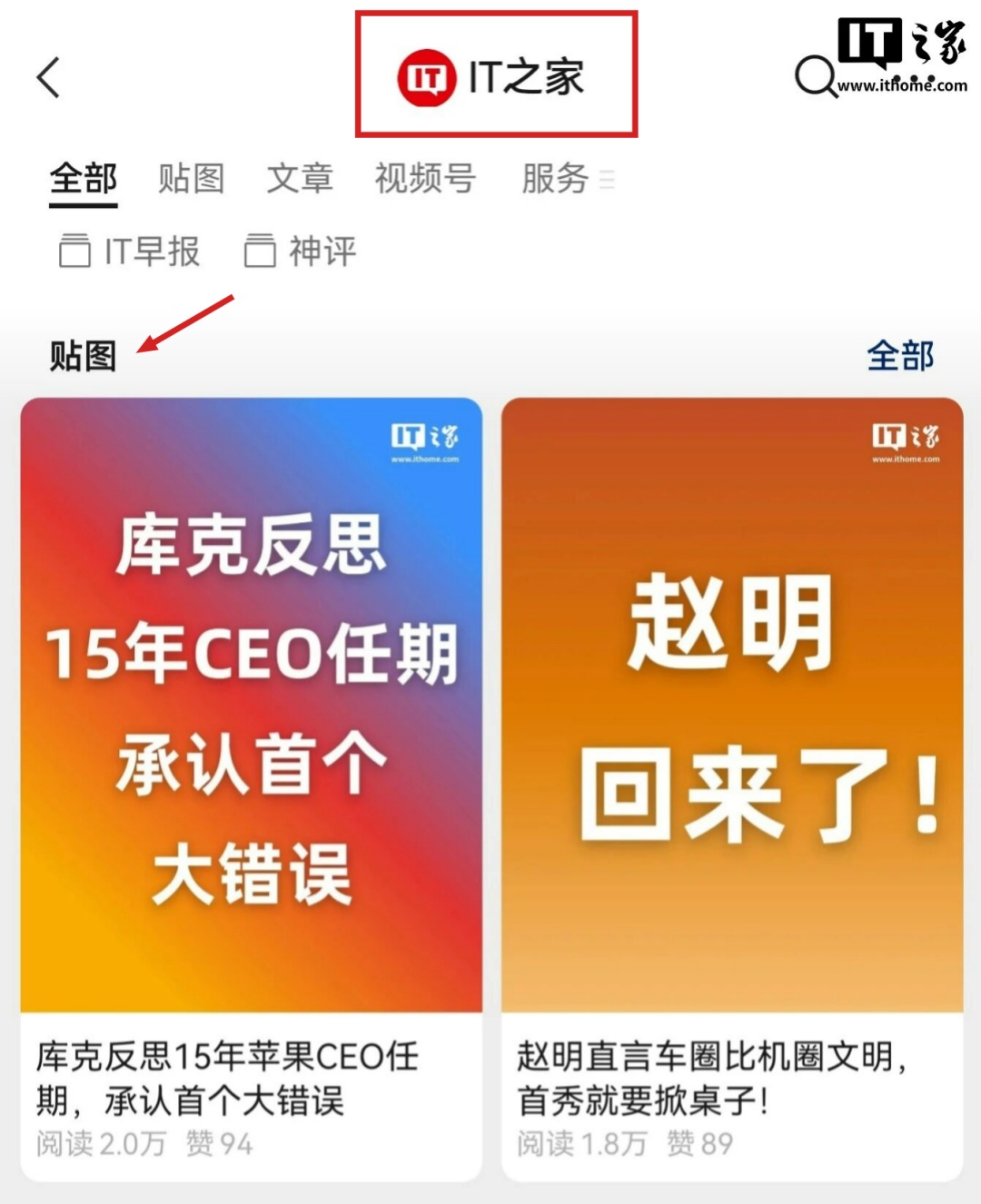The width and height of the screenshot is (981, 1204).
Task: Go back using the top-left arrow
Action: point(49,77)
